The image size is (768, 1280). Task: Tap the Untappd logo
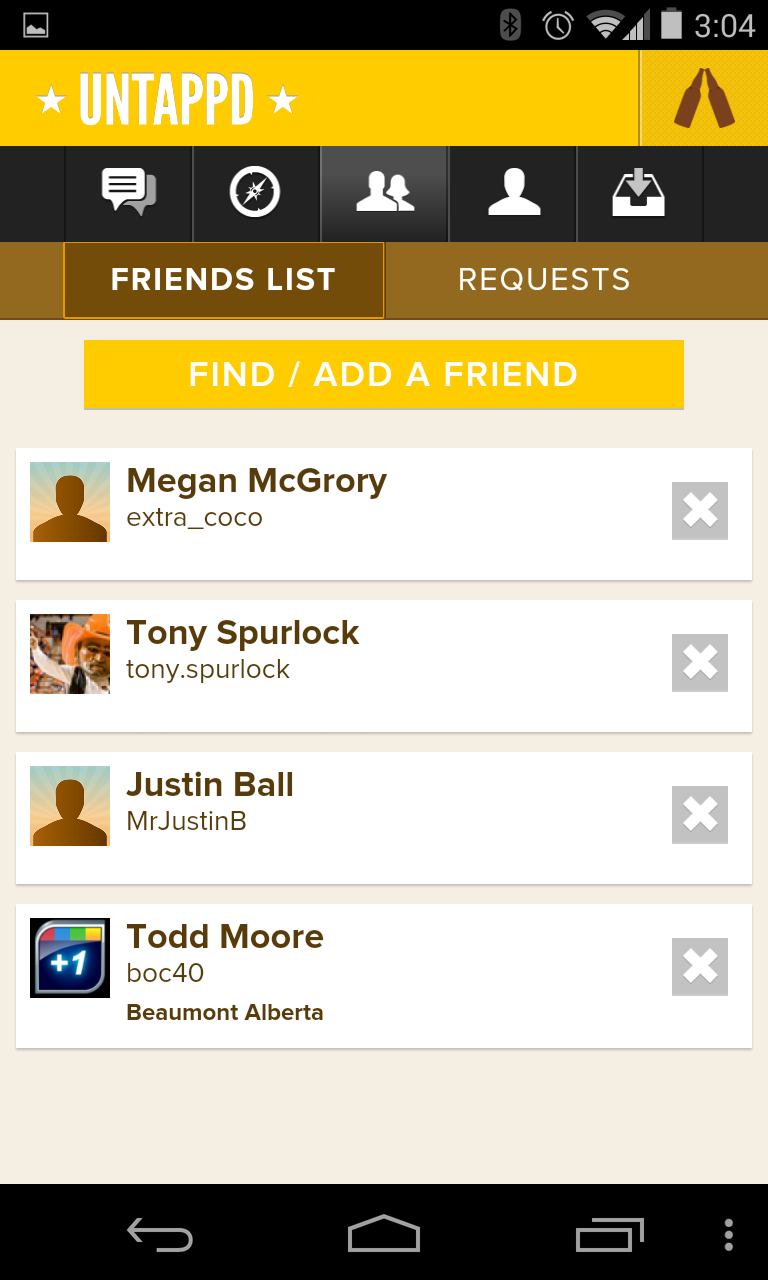(165, 97)
